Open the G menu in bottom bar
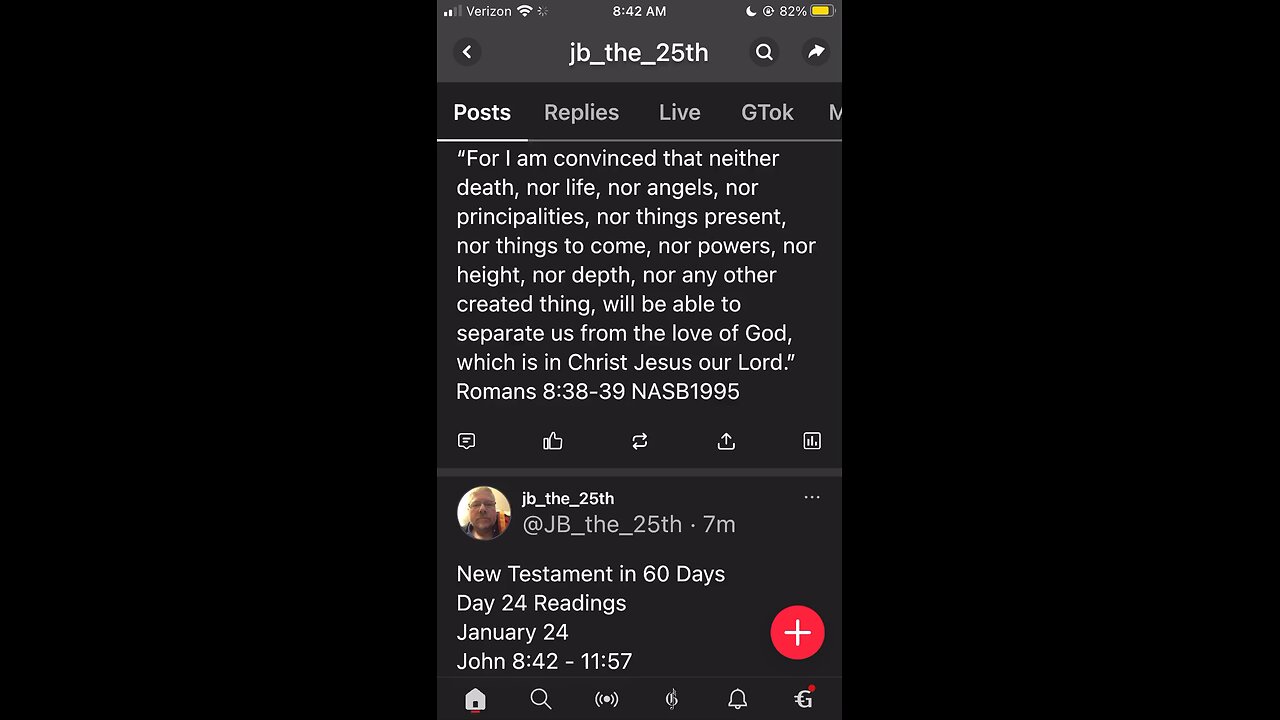The image size is (1280, 720). [803, 699]
